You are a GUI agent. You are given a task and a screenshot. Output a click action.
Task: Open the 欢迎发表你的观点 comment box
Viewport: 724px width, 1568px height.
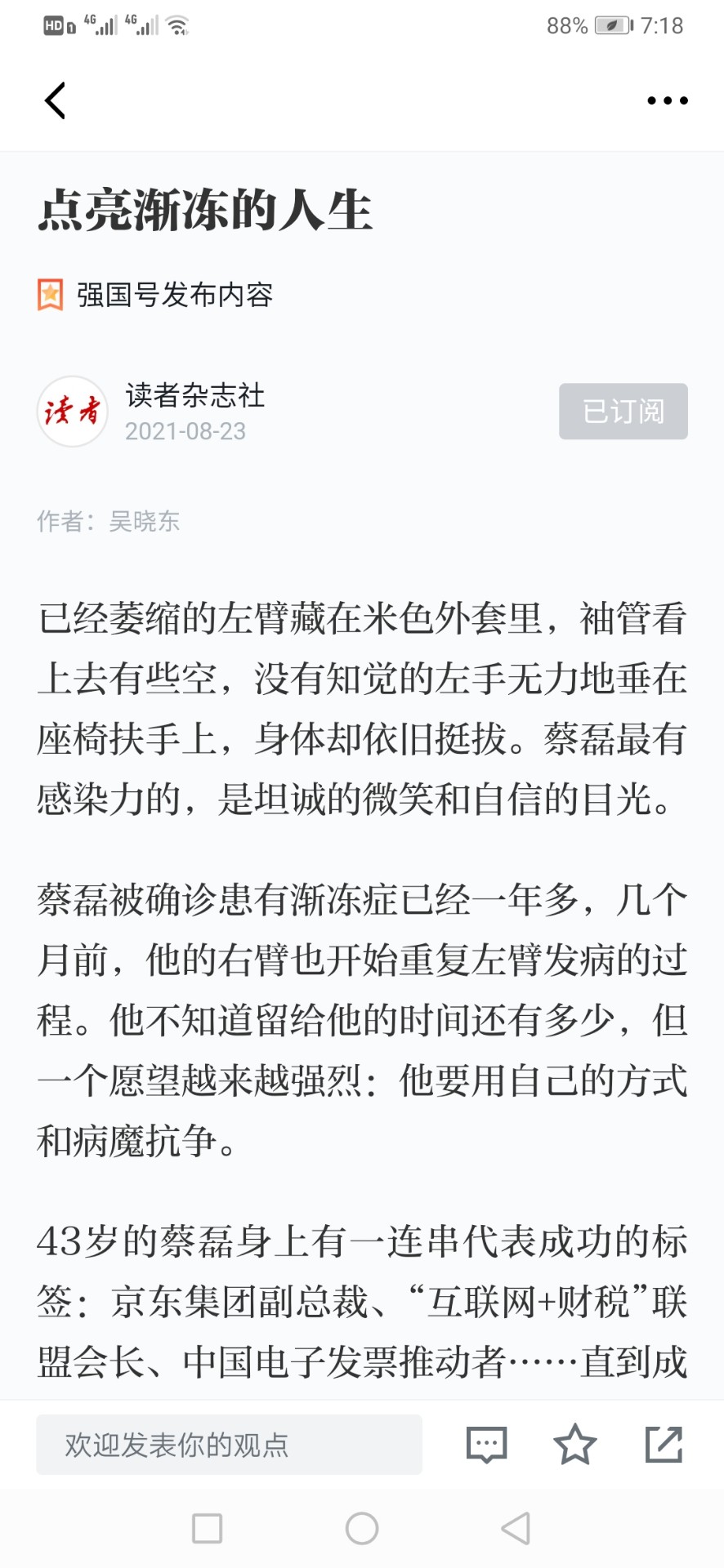(x=229, y=1445)
